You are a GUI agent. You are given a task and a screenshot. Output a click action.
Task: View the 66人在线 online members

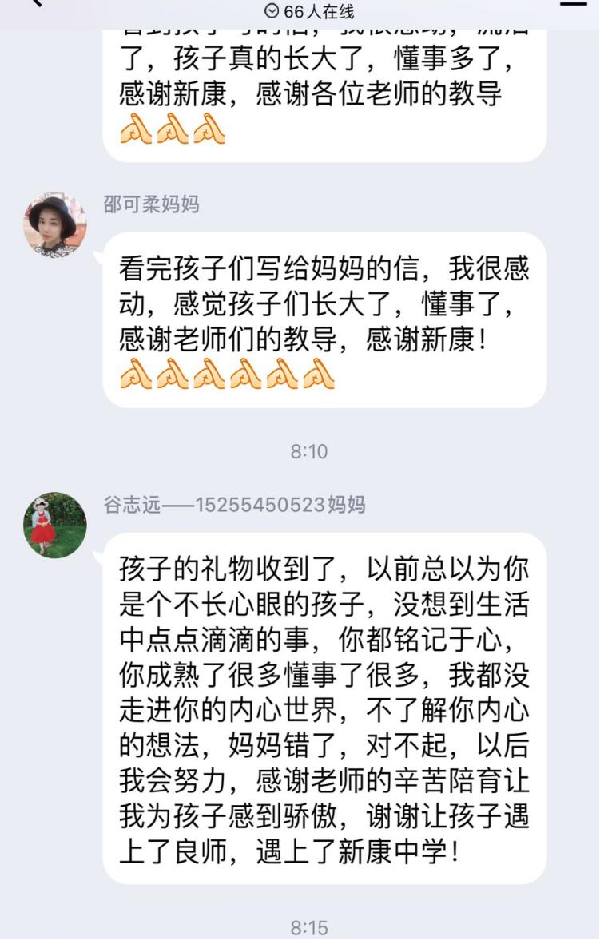tap(309, 11)
